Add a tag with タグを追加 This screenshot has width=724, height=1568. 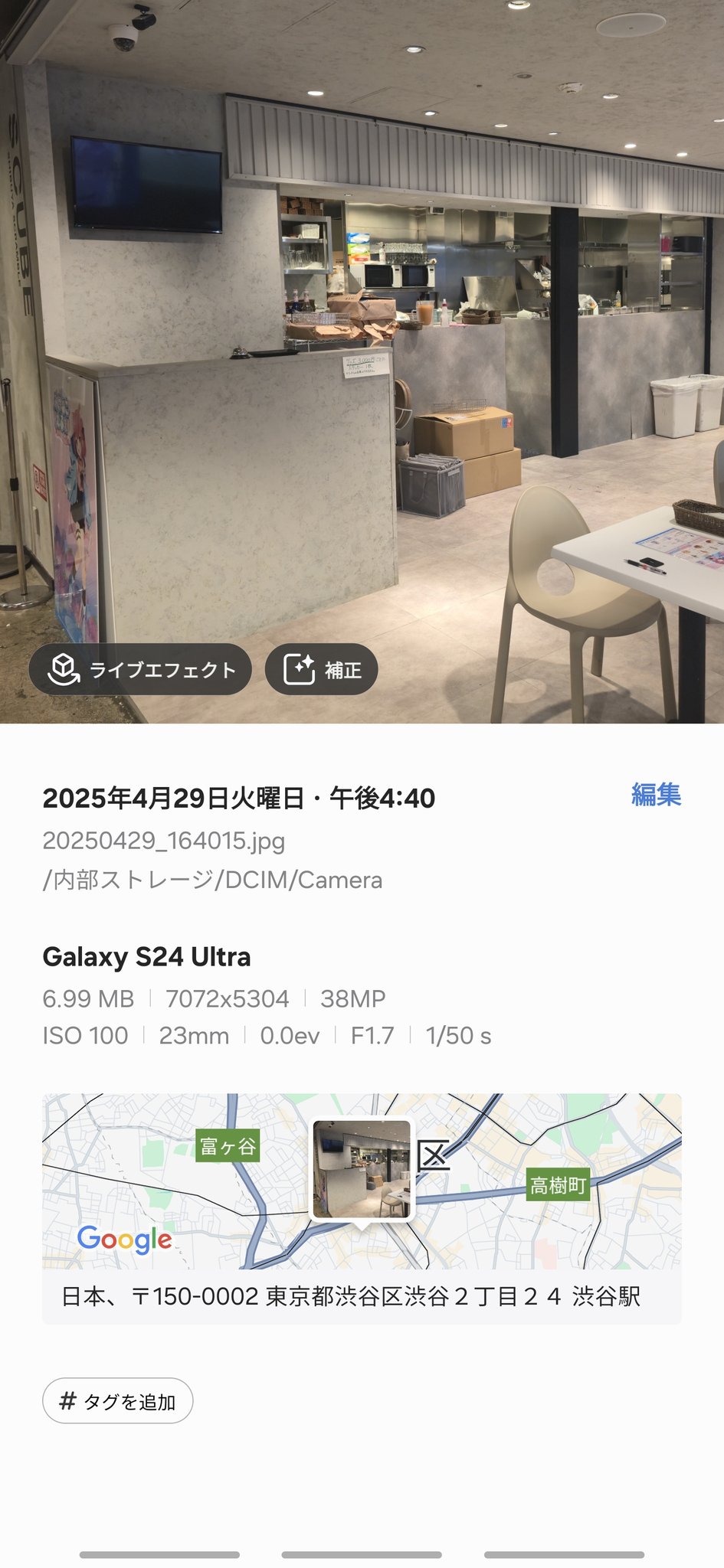click(117, 1401)
